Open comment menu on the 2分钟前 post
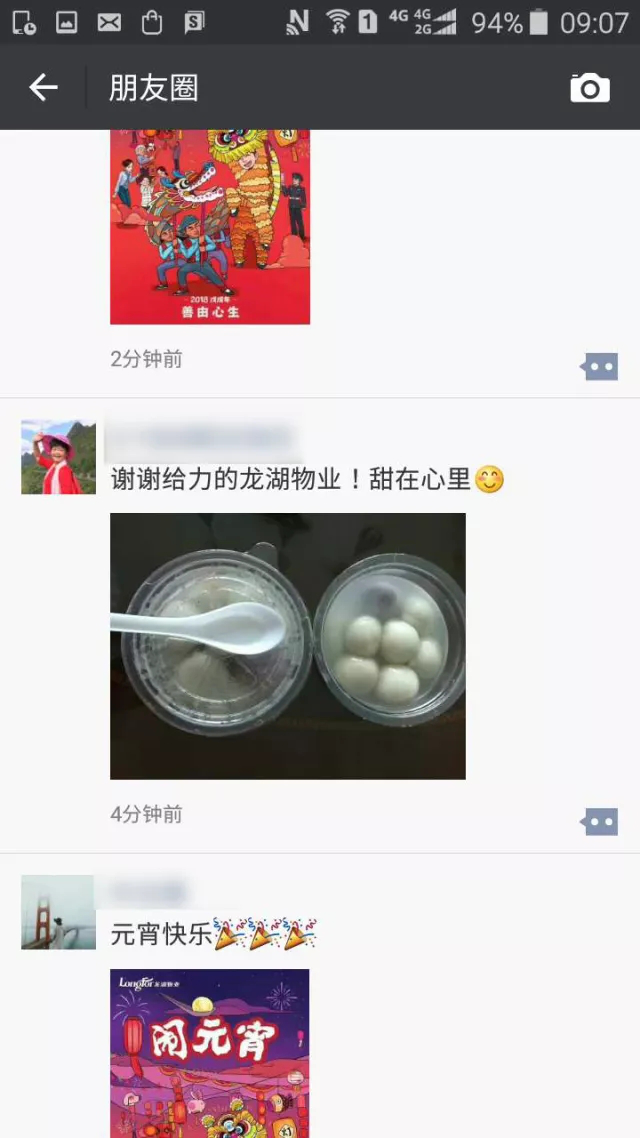Viewport: 640px width, 1138px height. tap(600, 367)
